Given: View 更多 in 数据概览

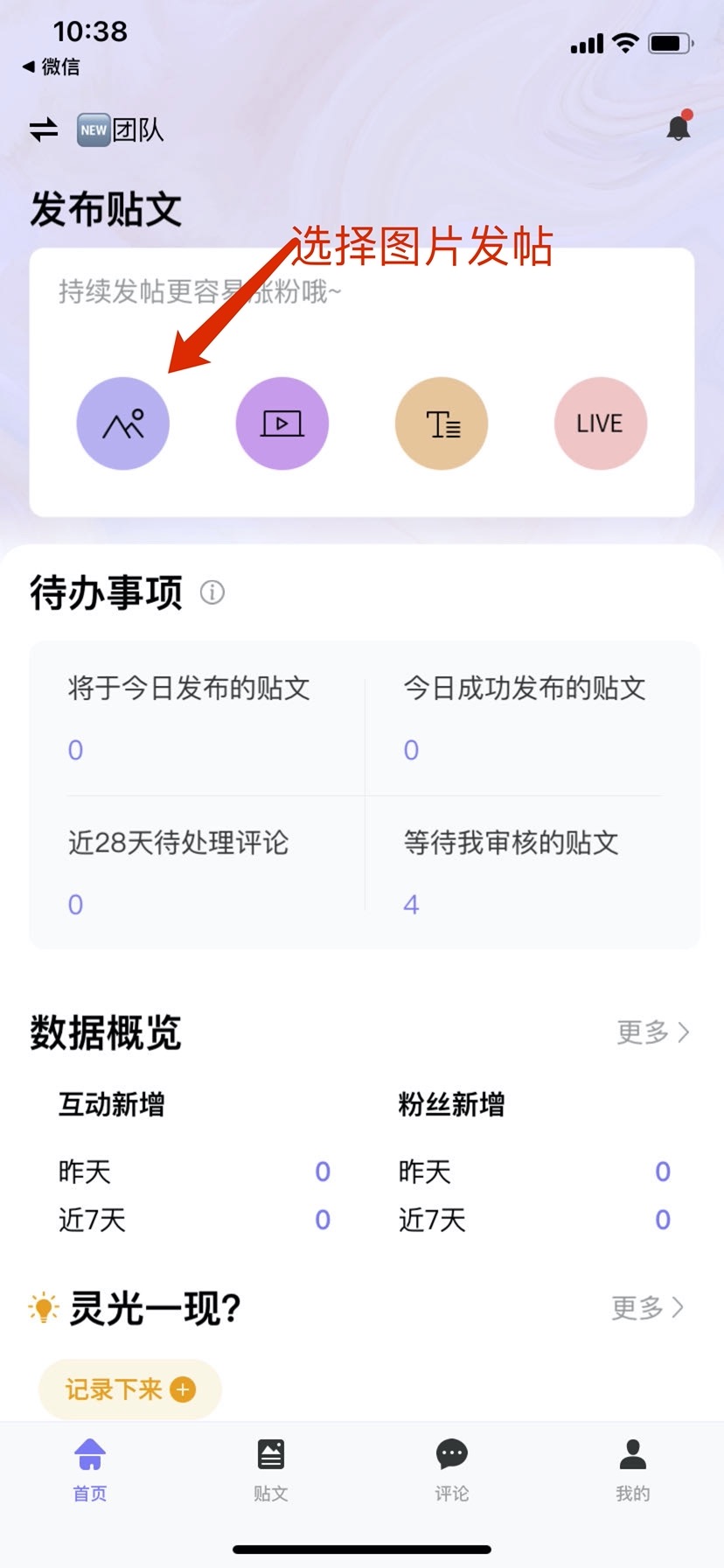Looking at the screenshot, I should coord(652,1032).
